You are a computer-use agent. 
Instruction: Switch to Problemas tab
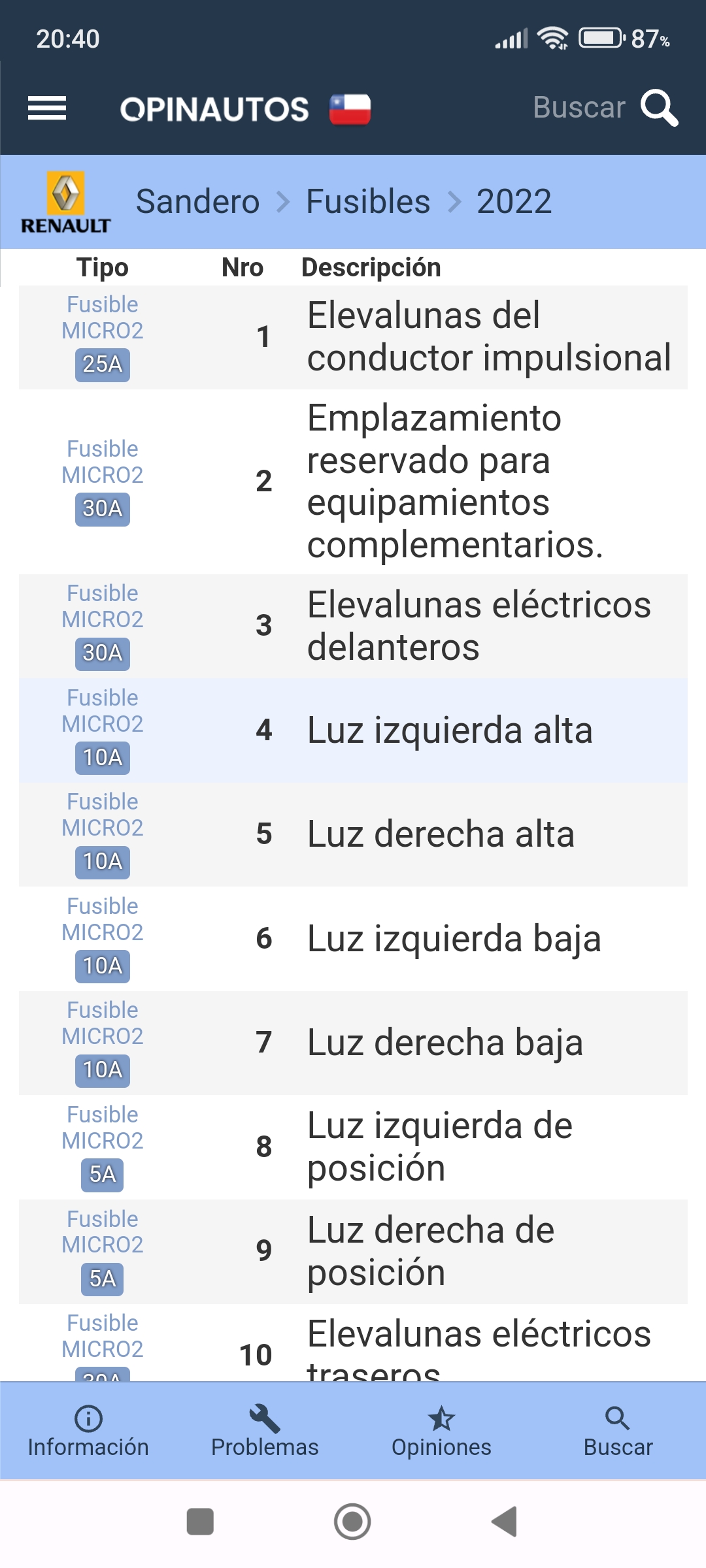click(265, 1431)
